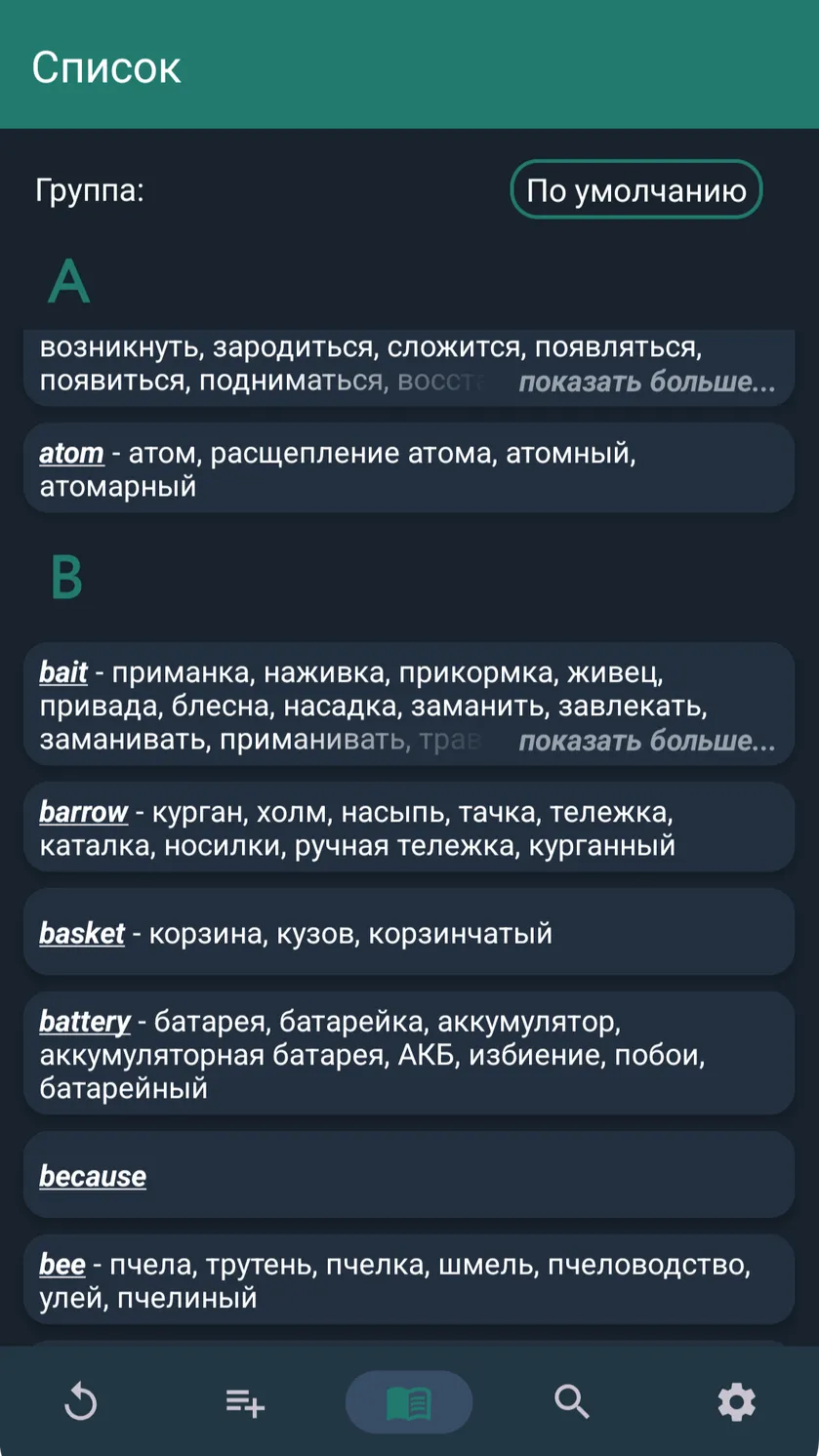Open settings gear tab

click(737, 1402)
